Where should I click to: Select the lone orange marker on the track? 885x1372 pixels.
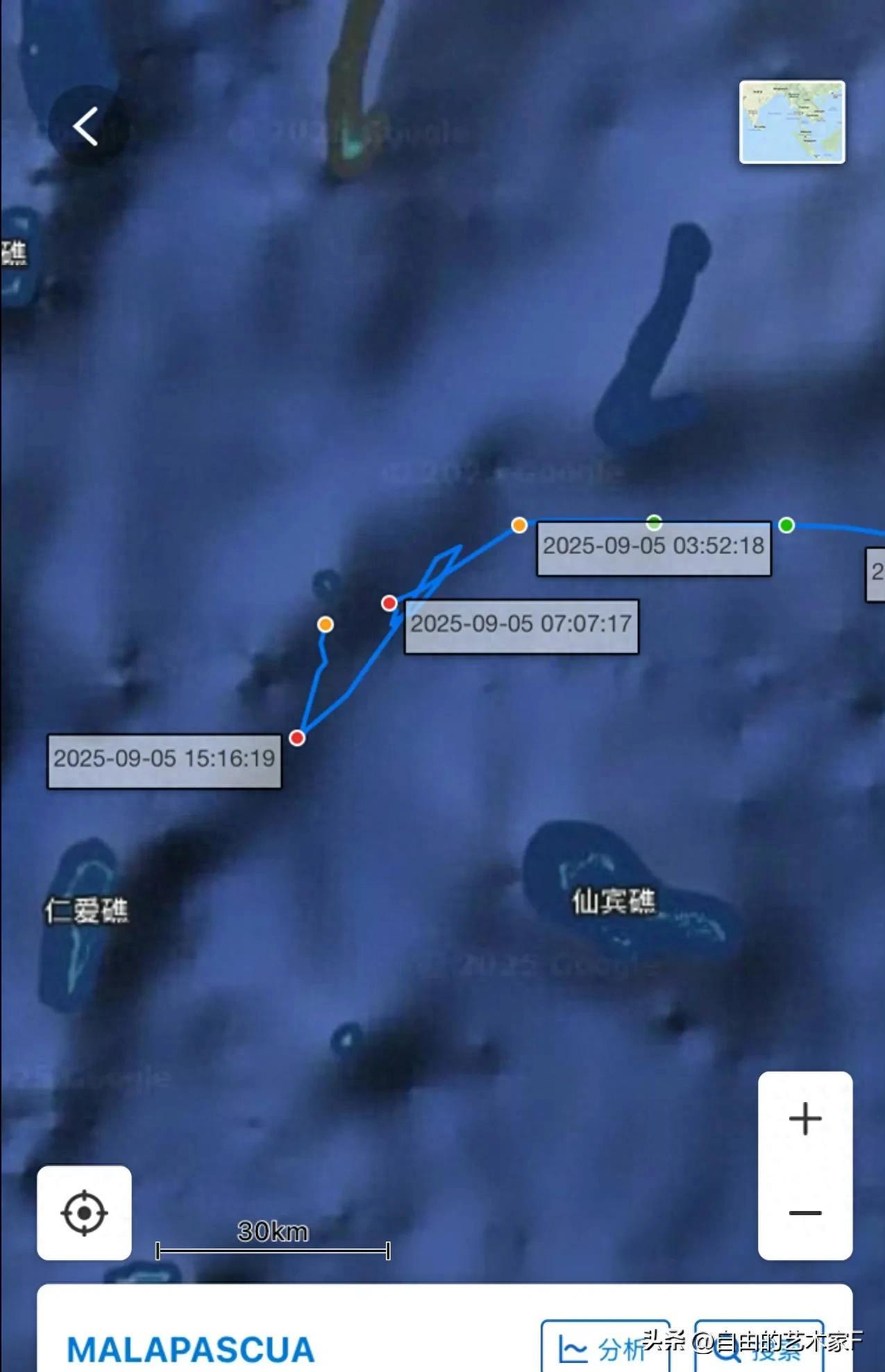325,625
